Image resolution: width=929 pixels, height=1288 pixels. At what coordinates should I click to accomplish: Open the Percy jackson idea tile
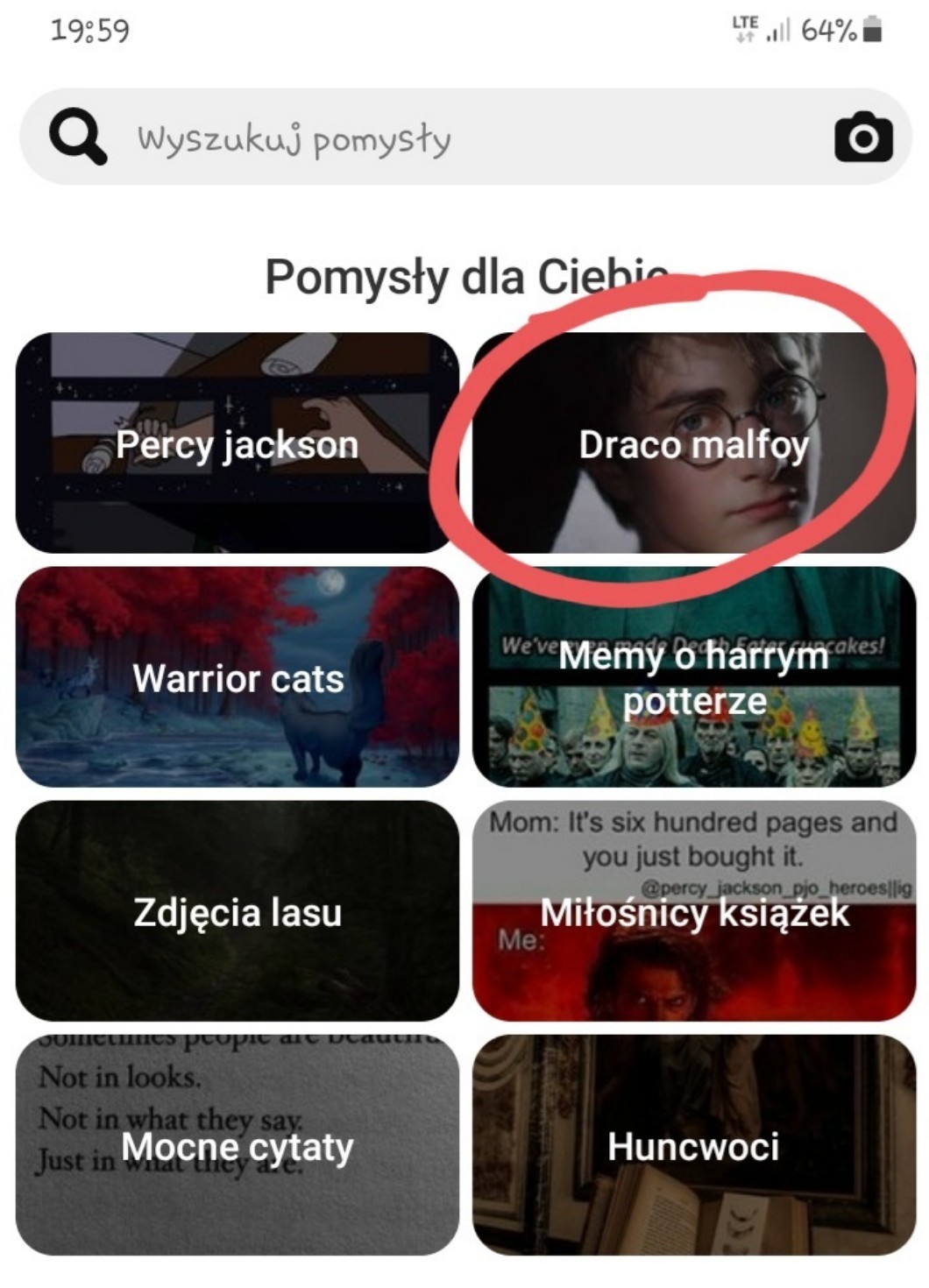[x=238, y=443]
